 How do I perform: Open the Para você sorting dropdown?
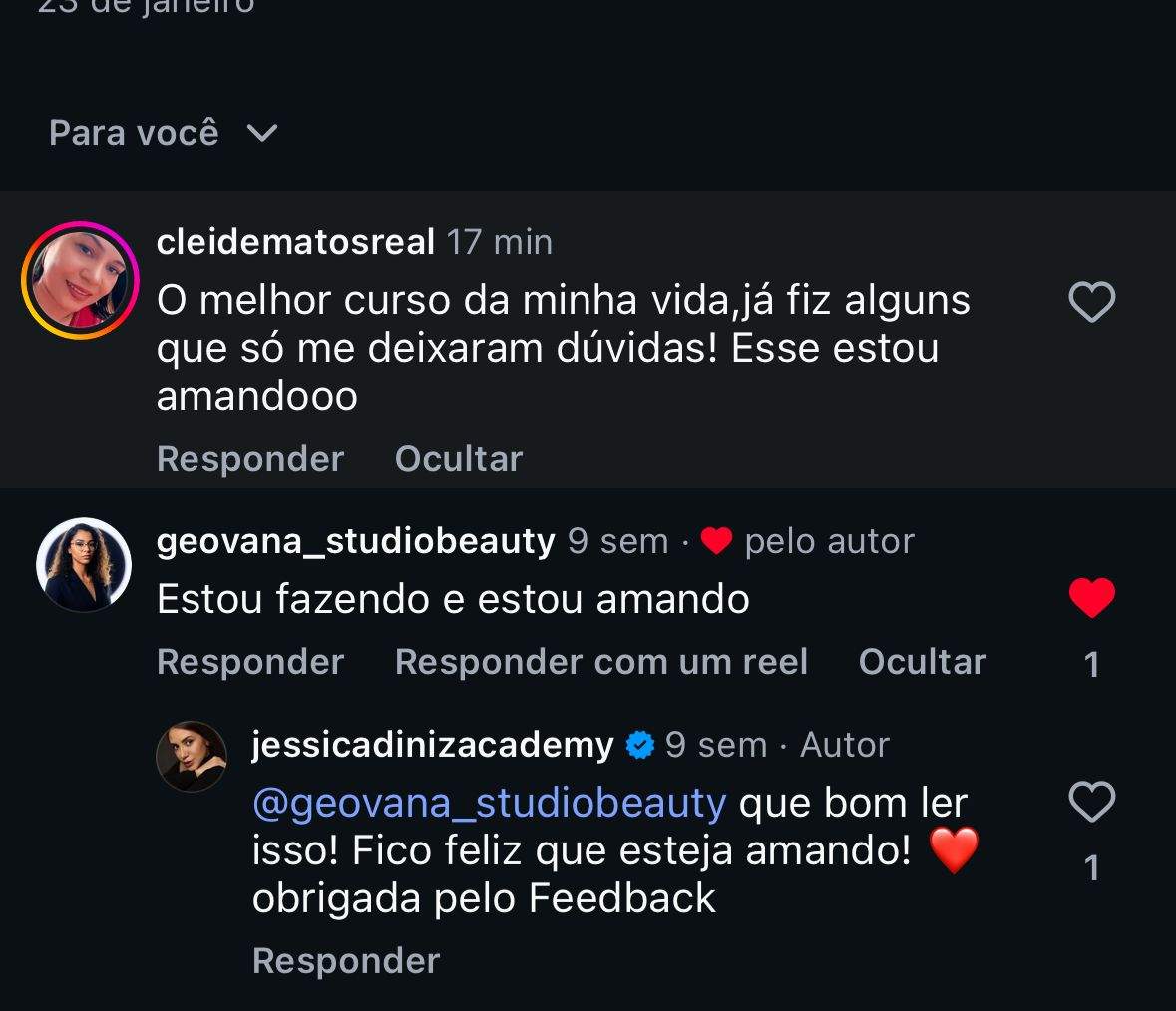tap(164, 133)
